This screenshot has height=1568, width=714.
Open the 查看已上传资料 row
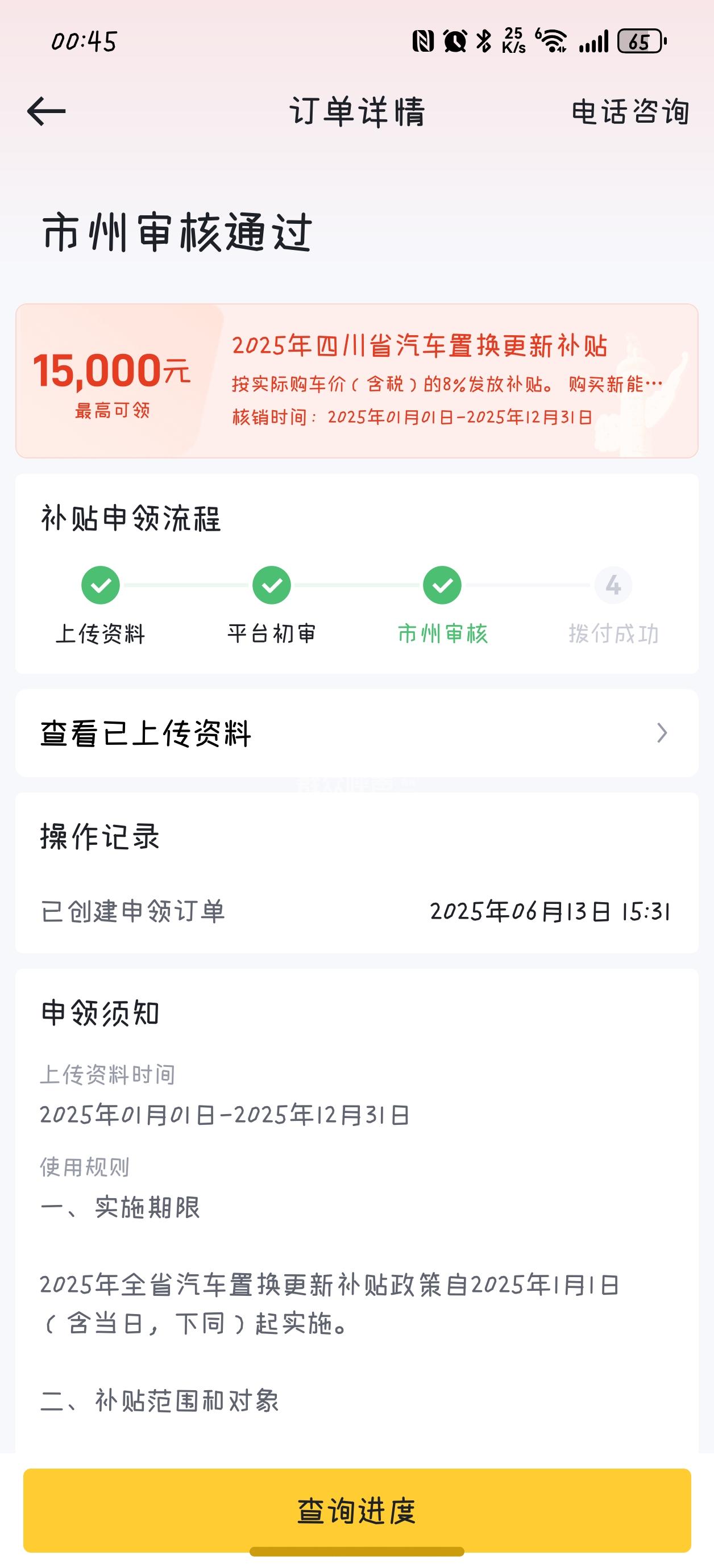click(x=356, y=733)
